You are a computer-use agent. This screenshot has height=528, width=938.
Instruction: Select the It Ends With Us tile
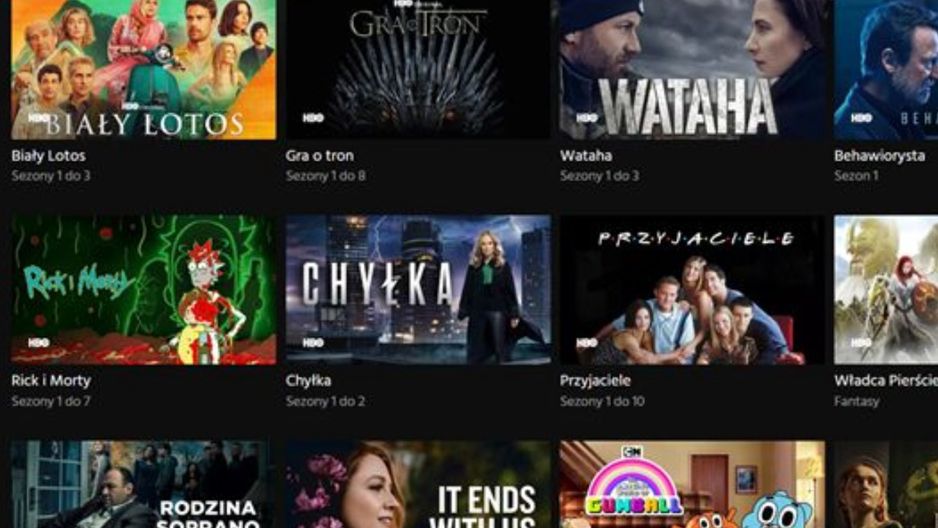pyautogui.click(x=417, y=485)
